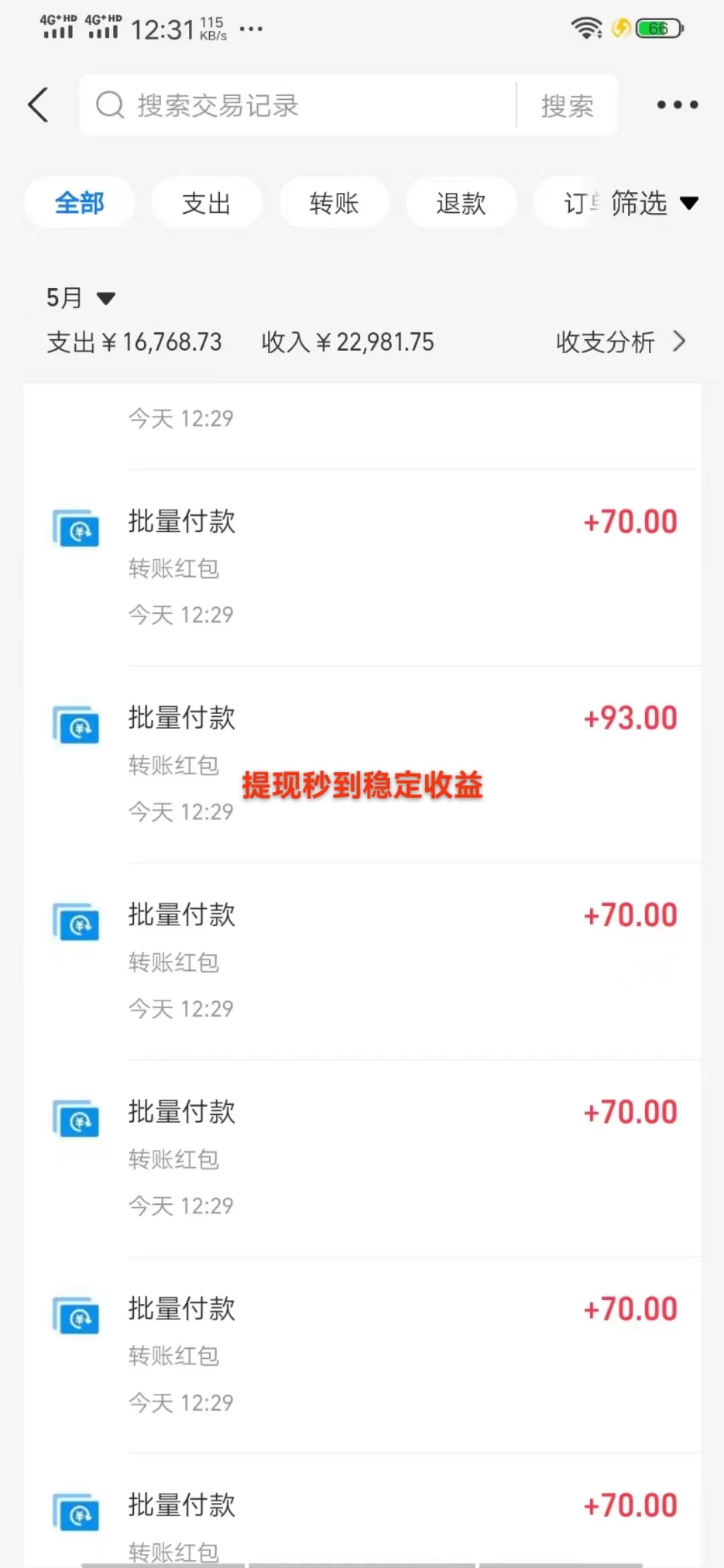Switch to the 转账 tab
Image resolution: width=724 pixels, height=1568 pixels.
click(x=334, y=202)
